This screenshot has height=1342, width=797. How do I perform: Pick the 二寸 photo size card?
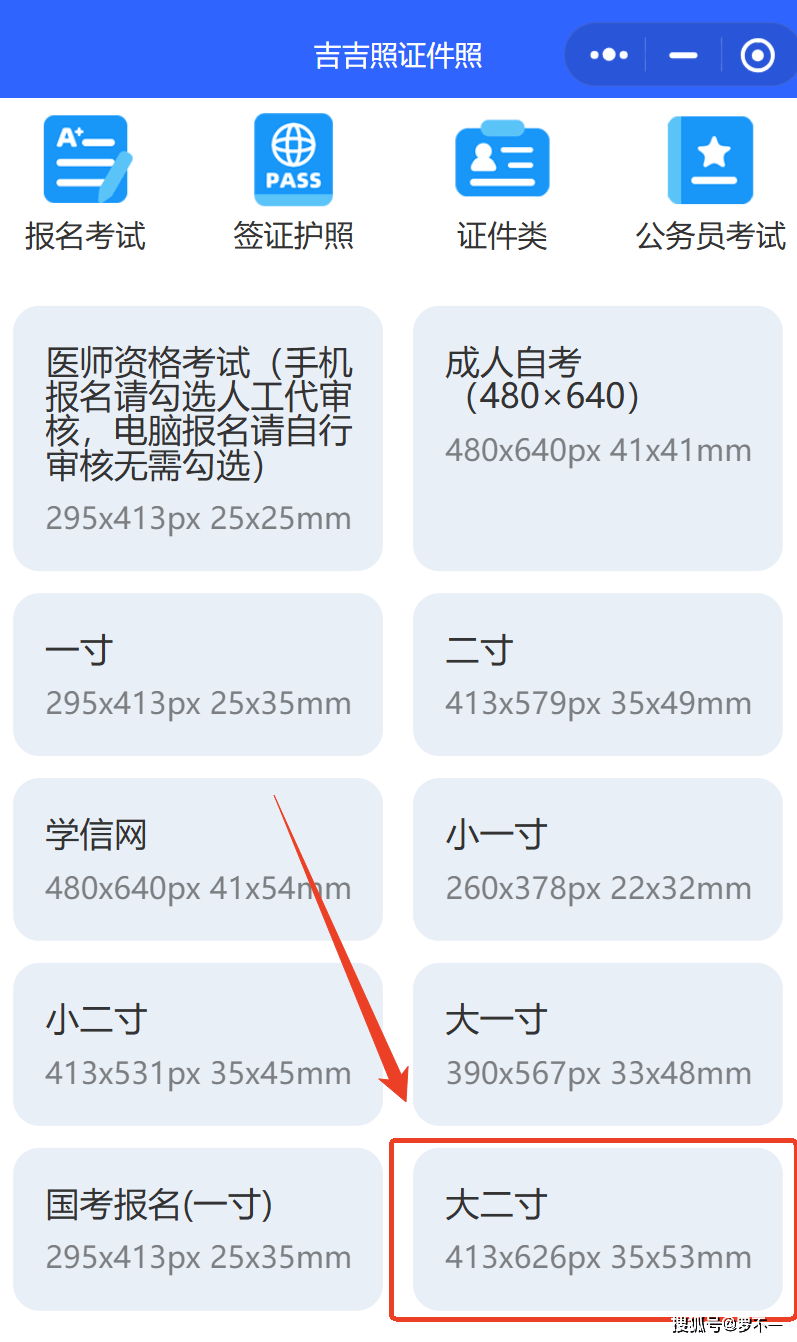coord(597,674)
